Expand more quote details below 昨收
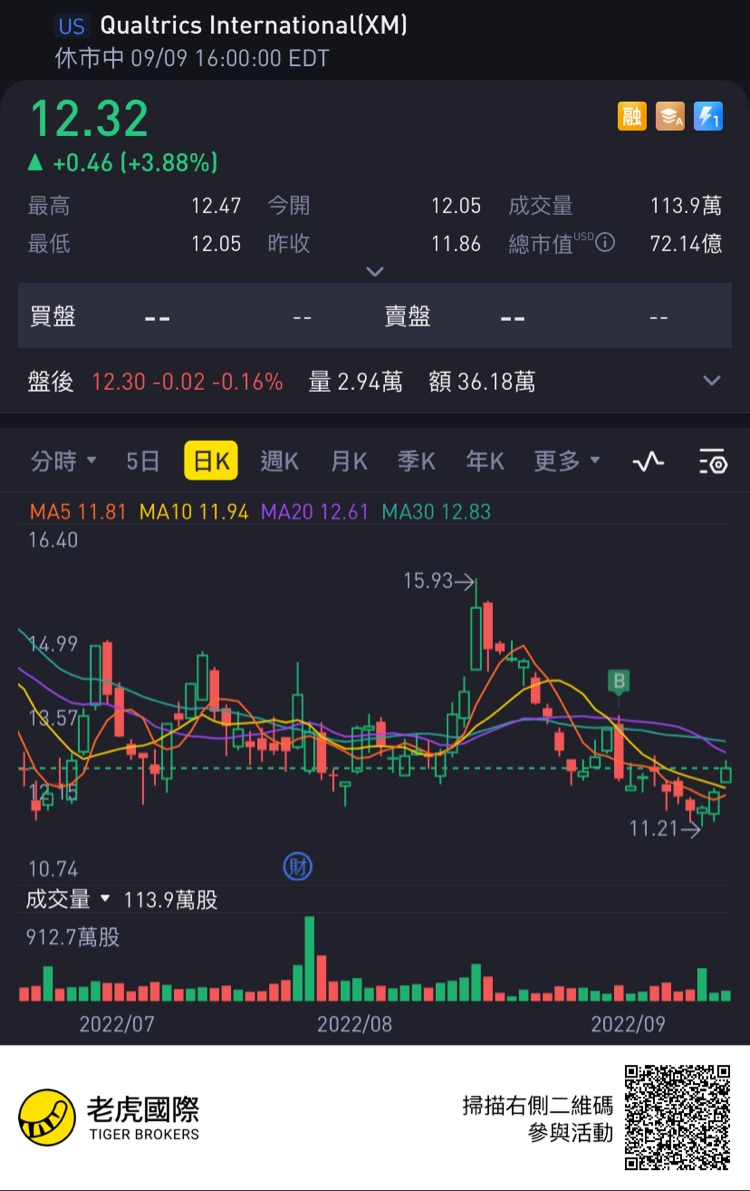This screenshot has width=750, height=1191. click(375, 272)
